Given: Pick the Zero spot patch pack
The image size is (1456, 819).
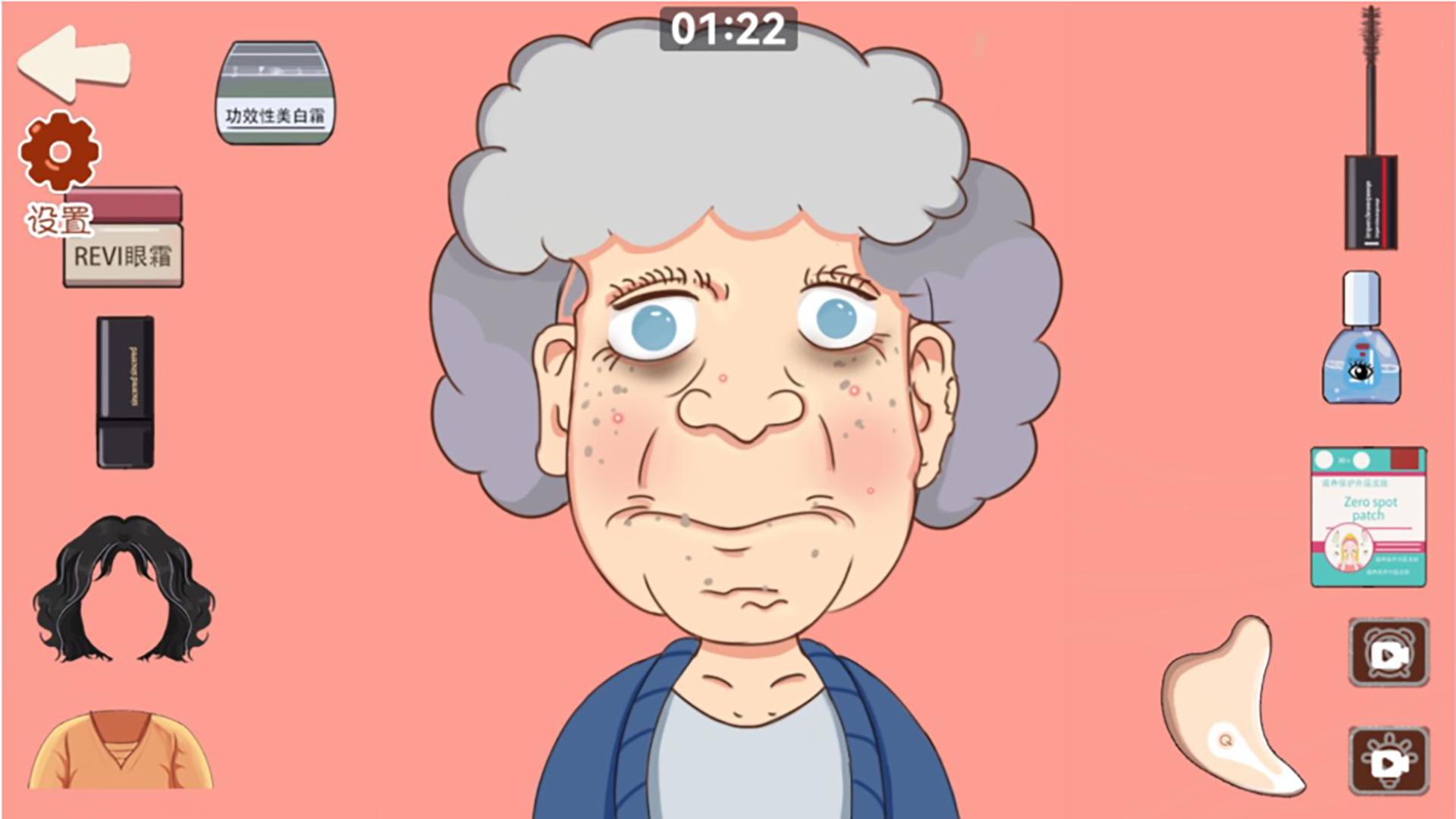Looking at the screenshot, I should tap(1369, 517).
